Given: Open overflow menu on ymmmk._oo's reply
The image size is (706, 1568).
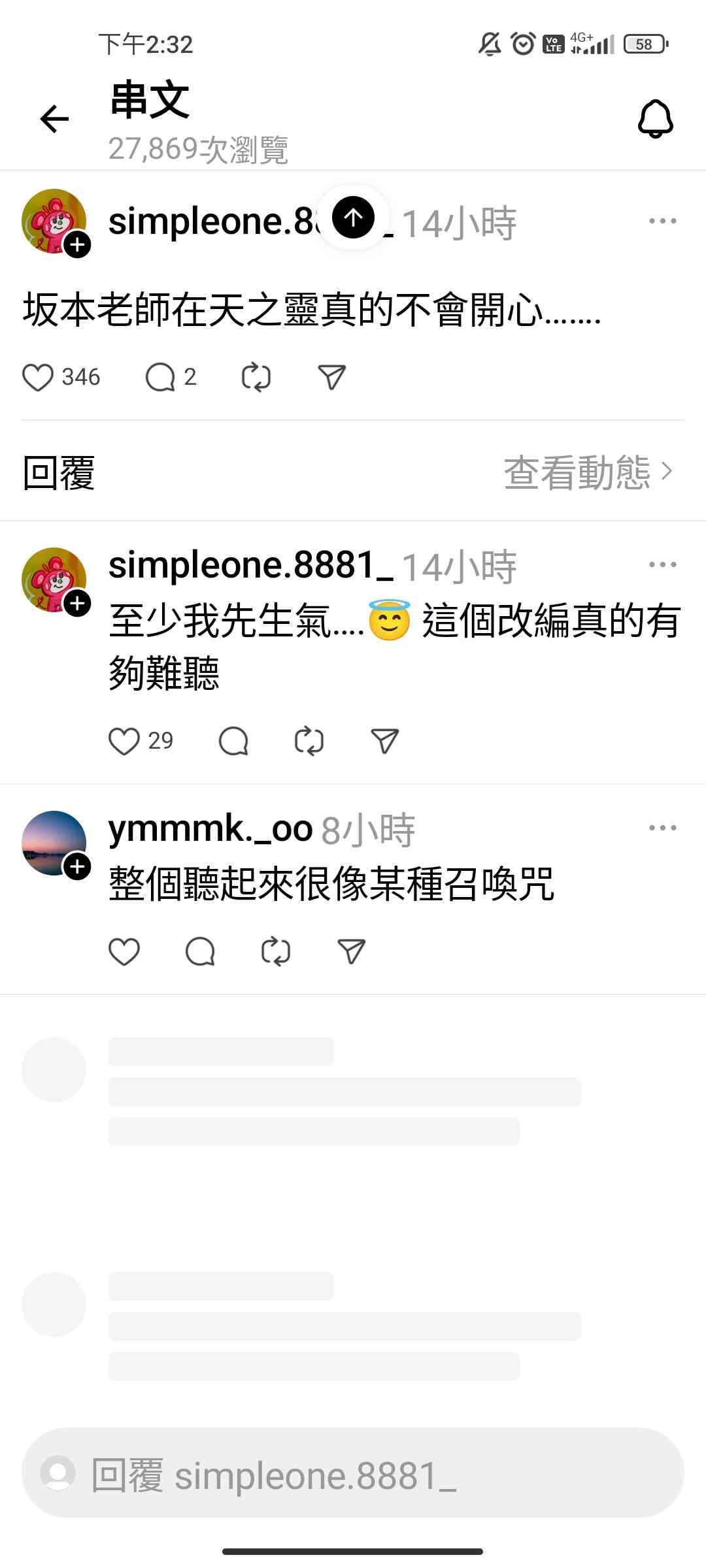Looking at the screenshot, I should (662, 828).
